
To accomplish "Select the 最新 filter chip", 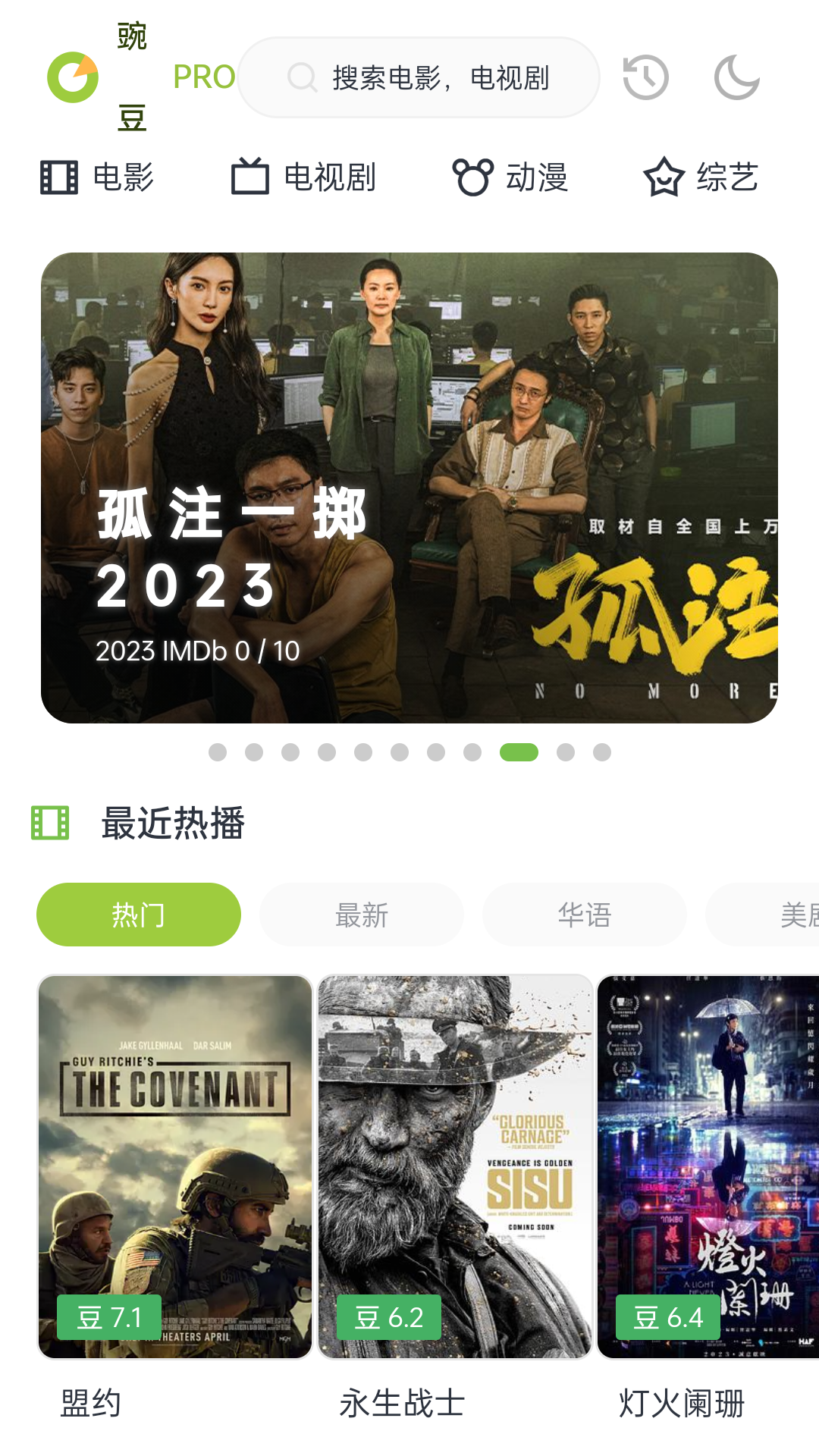I will click(x=362, y=915).
